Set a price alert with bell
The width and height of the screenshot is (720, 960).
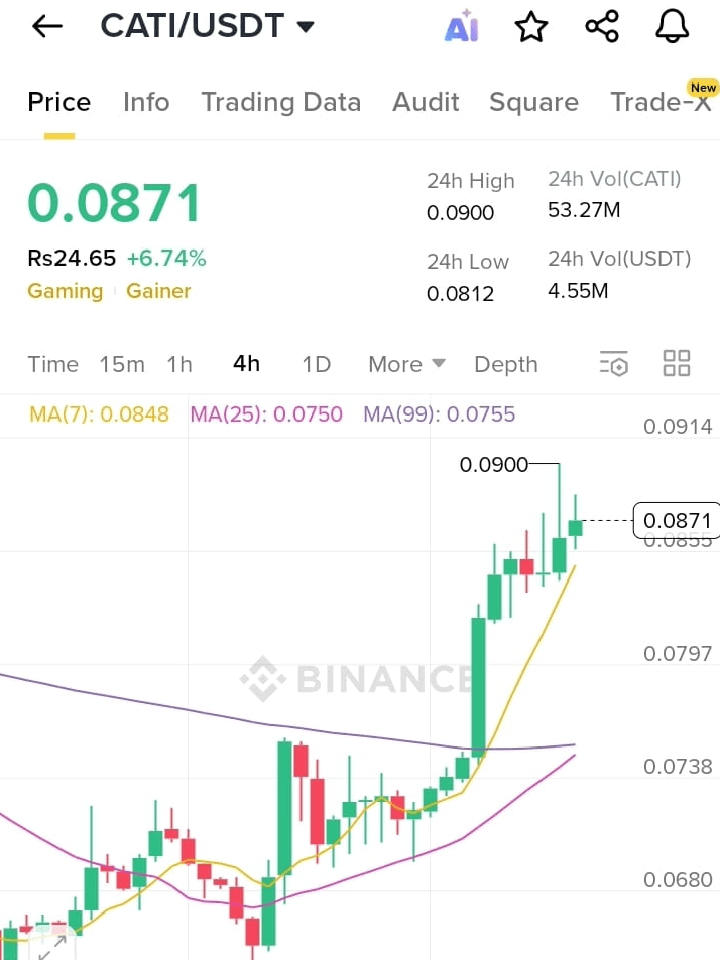pos(672,27)
